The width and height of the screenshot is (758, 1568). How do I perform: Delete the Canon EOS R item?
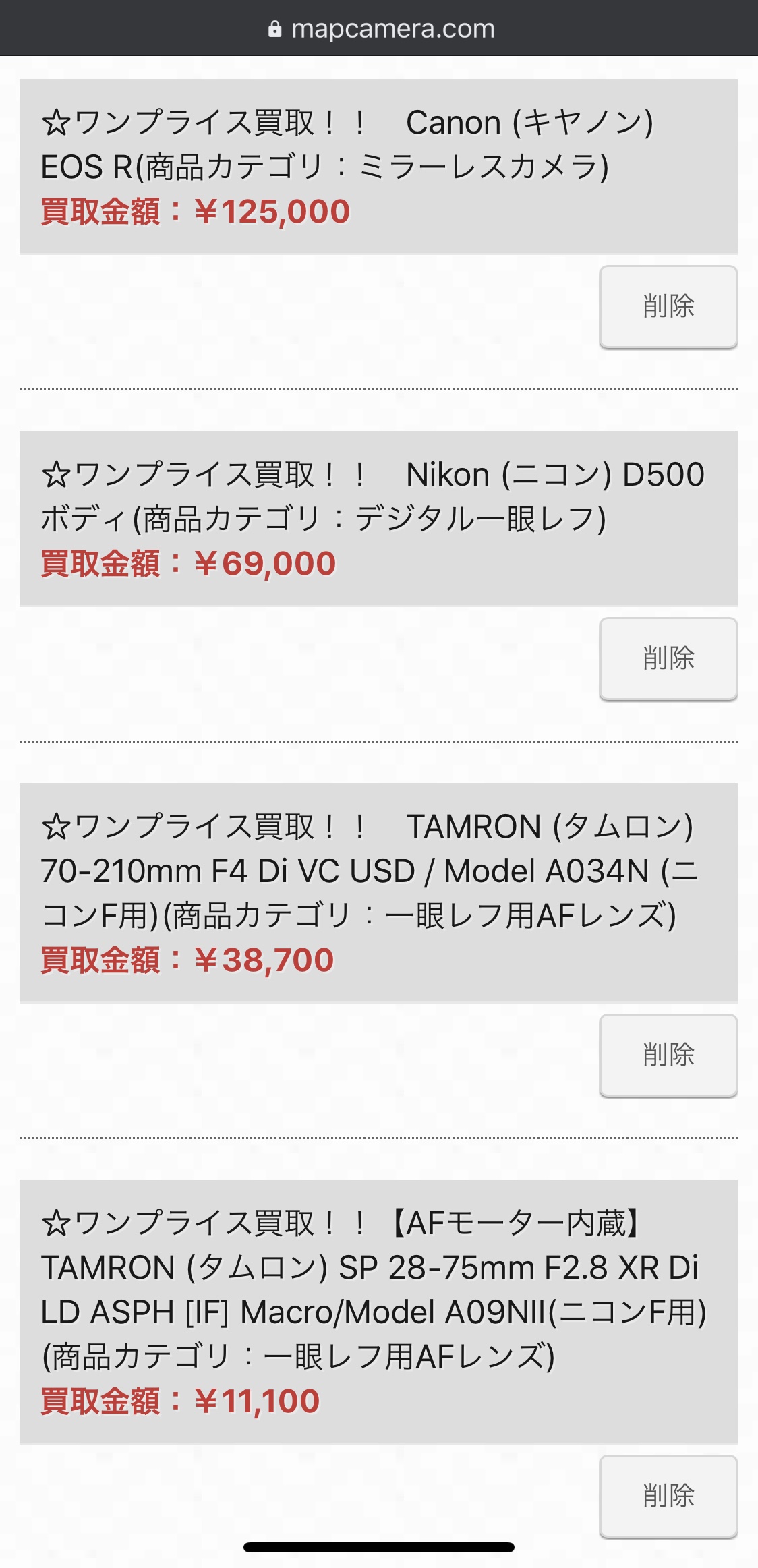click(x=668, y=307)
